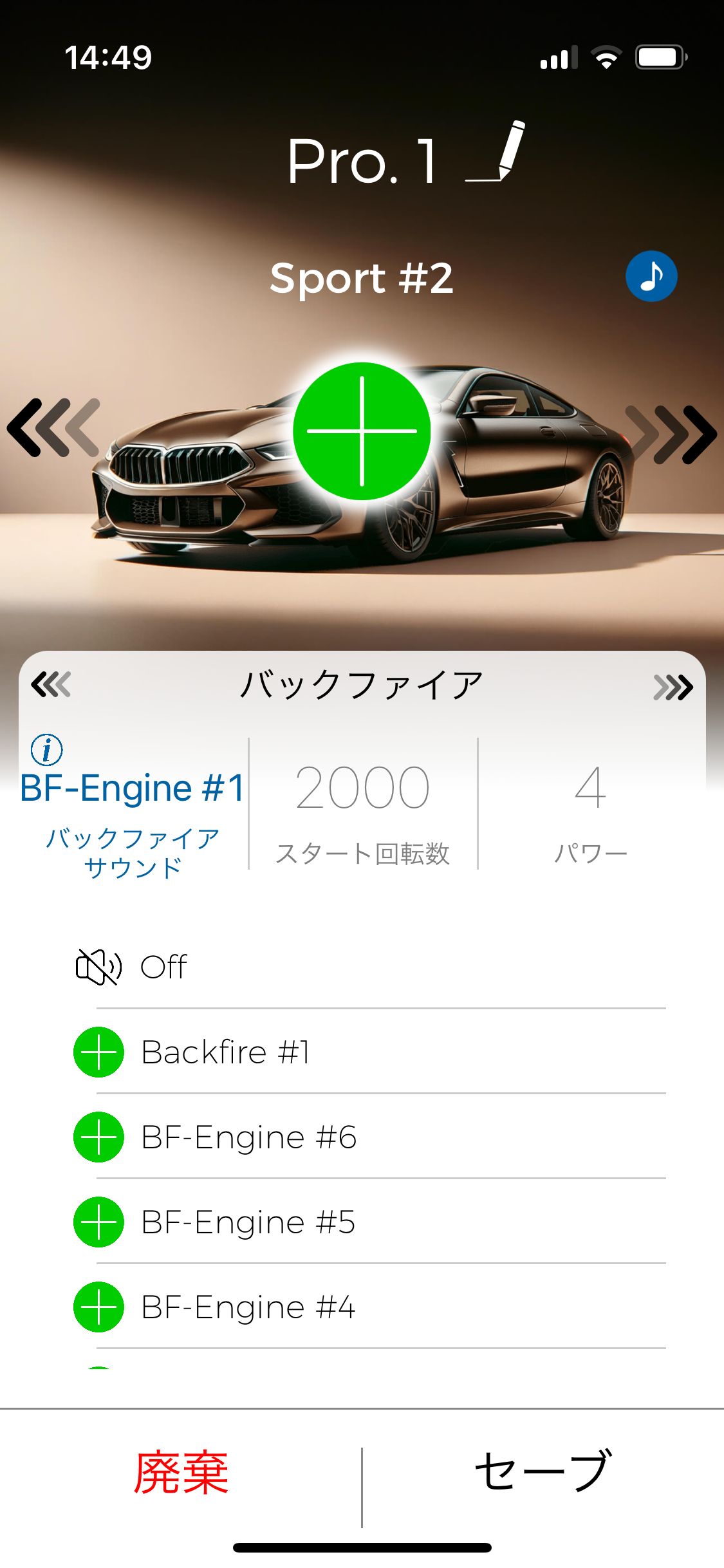Viewport: 724px width, 1568px height.
Task: Open the info icon above BF-Engine #1
Action: click(x=47, y=750)
